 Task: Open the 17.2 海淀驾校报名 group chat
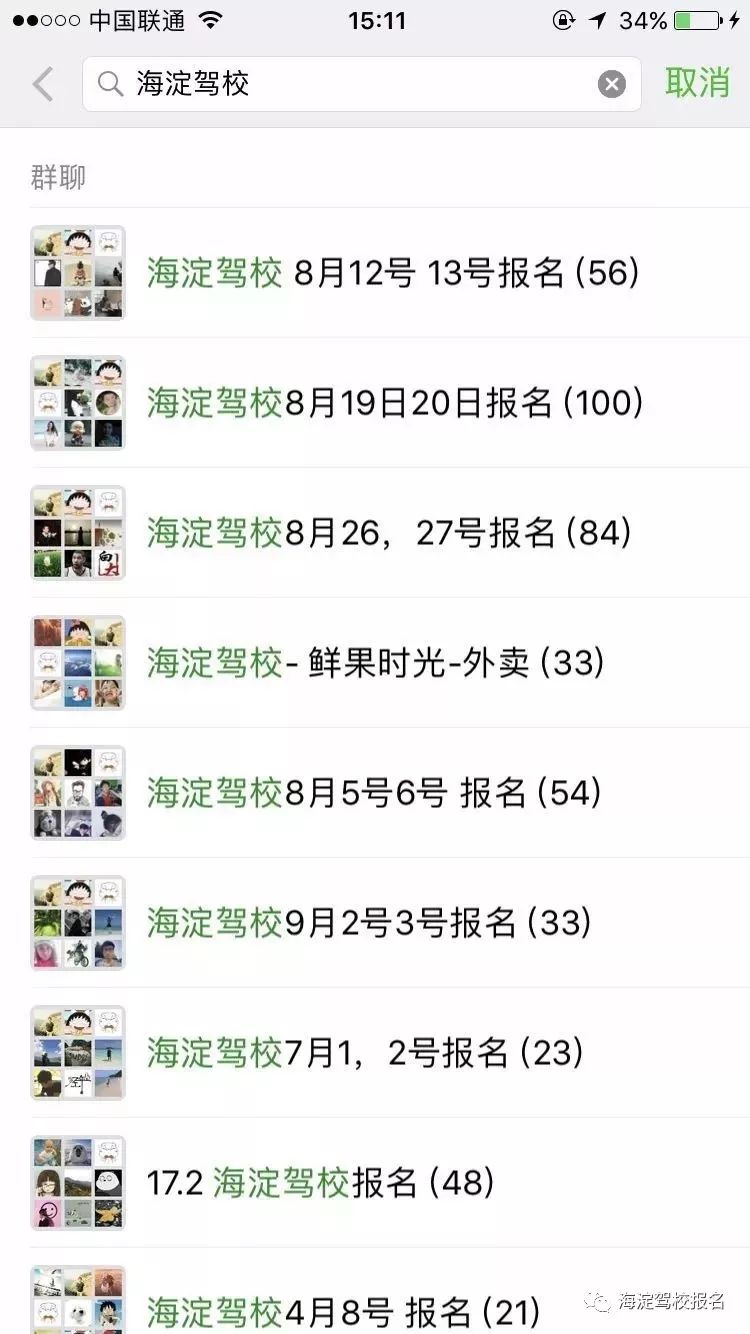coord(320,1183)
